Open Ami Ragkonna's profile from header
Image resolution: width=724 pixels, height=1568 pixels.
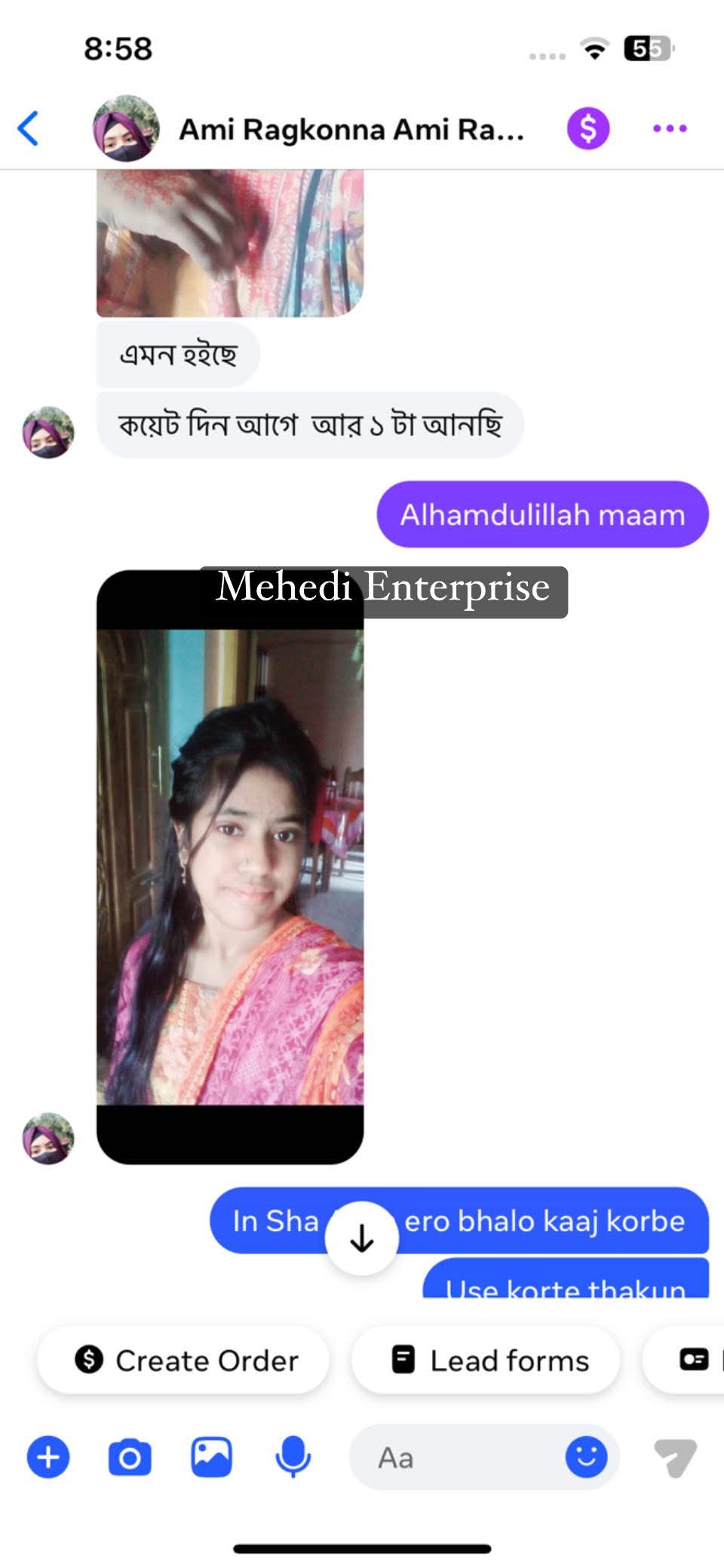[126, 128]
